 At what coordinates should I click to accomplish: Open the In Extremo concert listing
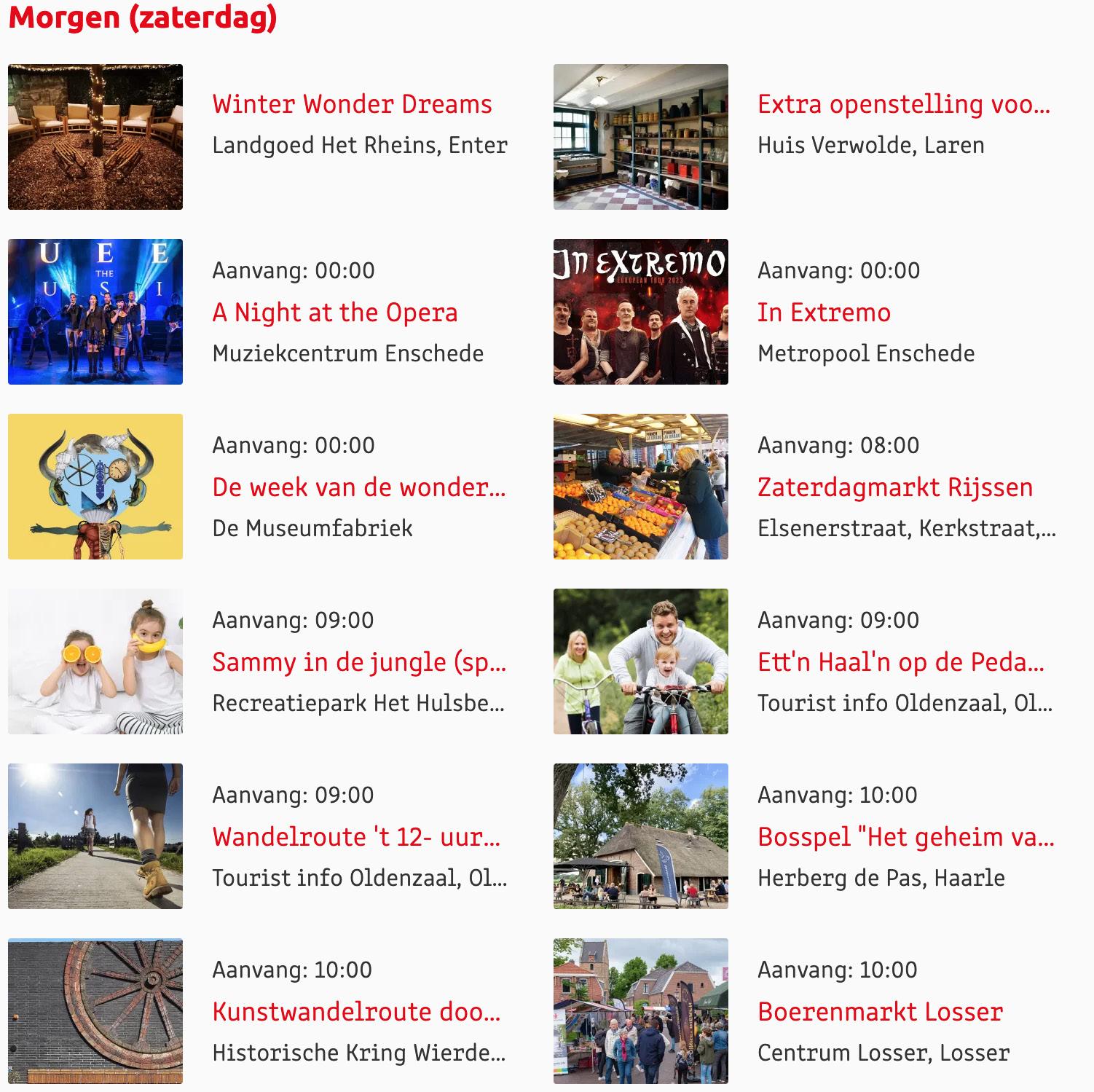click(x=824, y=313)
